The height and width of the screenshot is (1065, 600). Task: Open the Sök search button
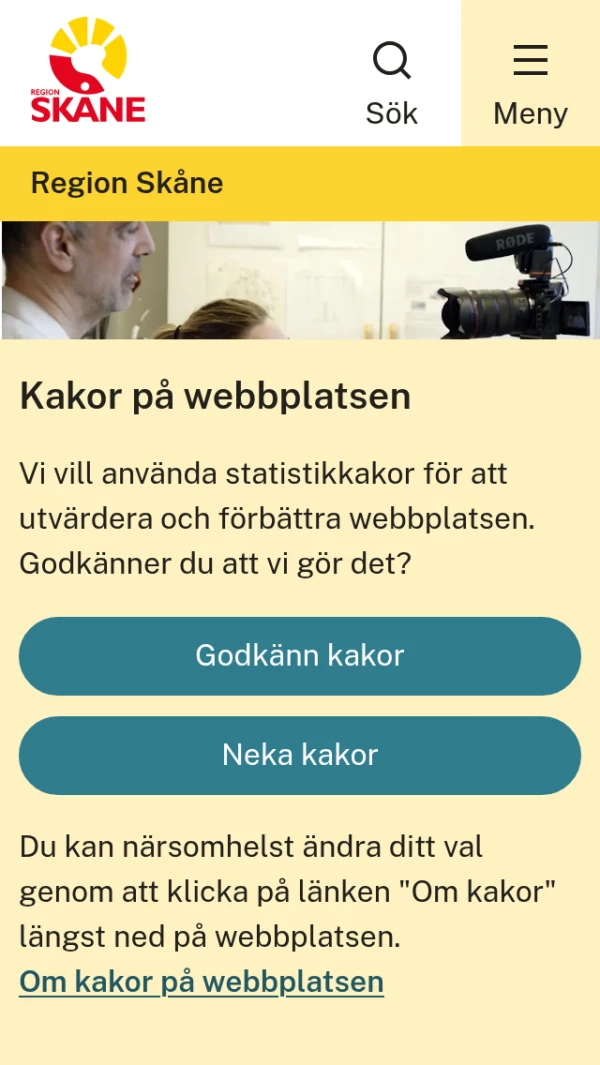pos(391,82)
